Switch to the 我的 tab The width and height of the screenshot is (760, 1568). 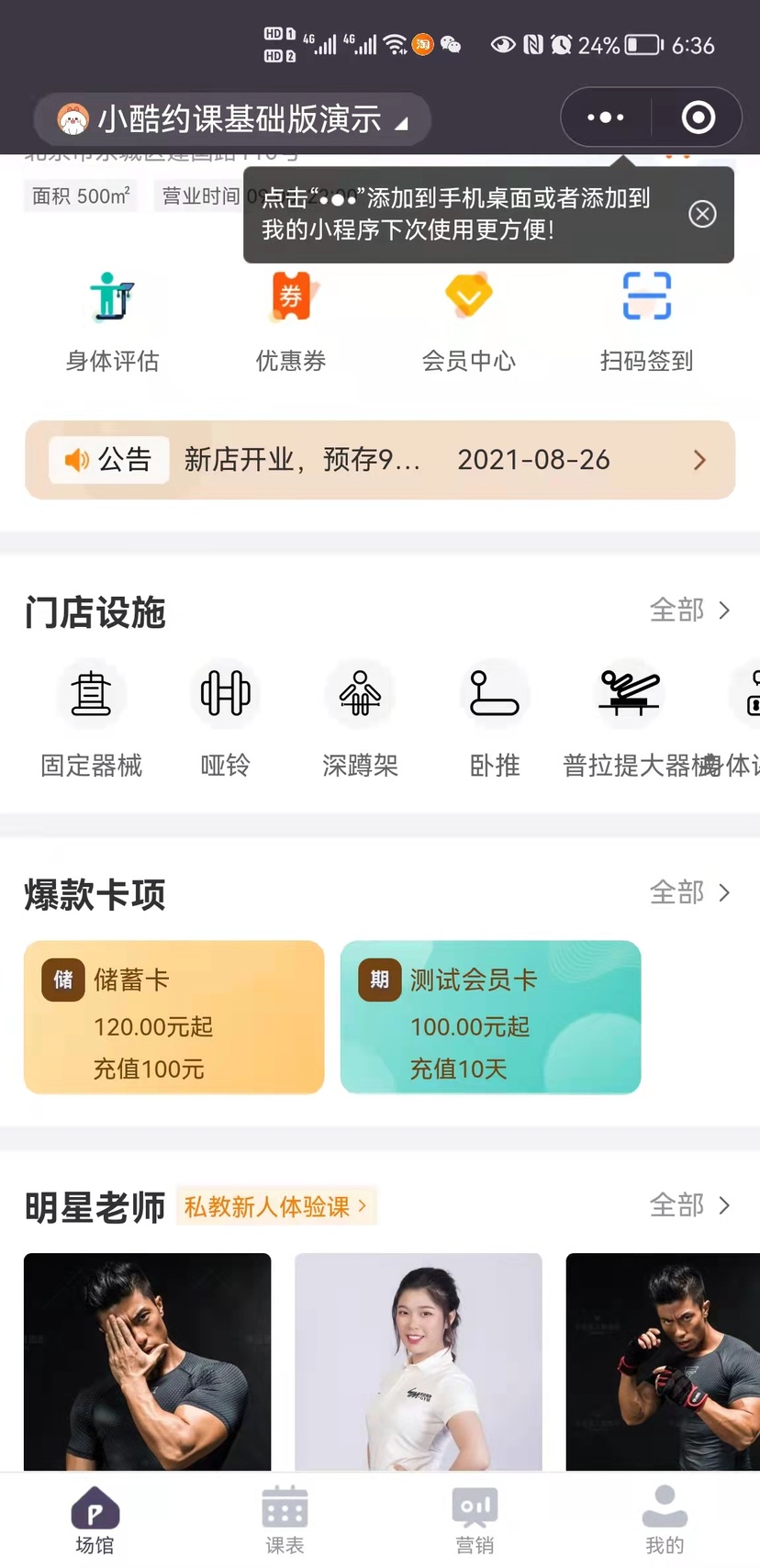(x=665, y=1520)
